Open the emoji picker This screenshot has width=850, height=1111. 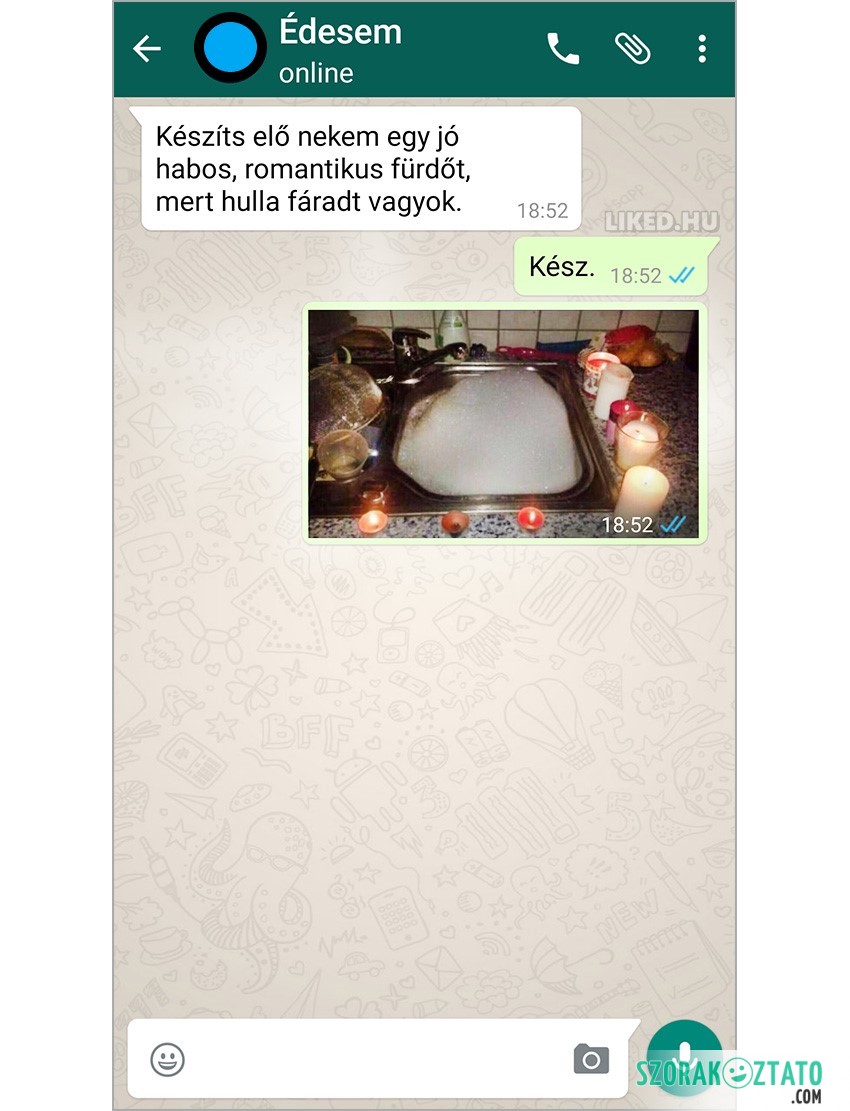[x=167, y=1059]
